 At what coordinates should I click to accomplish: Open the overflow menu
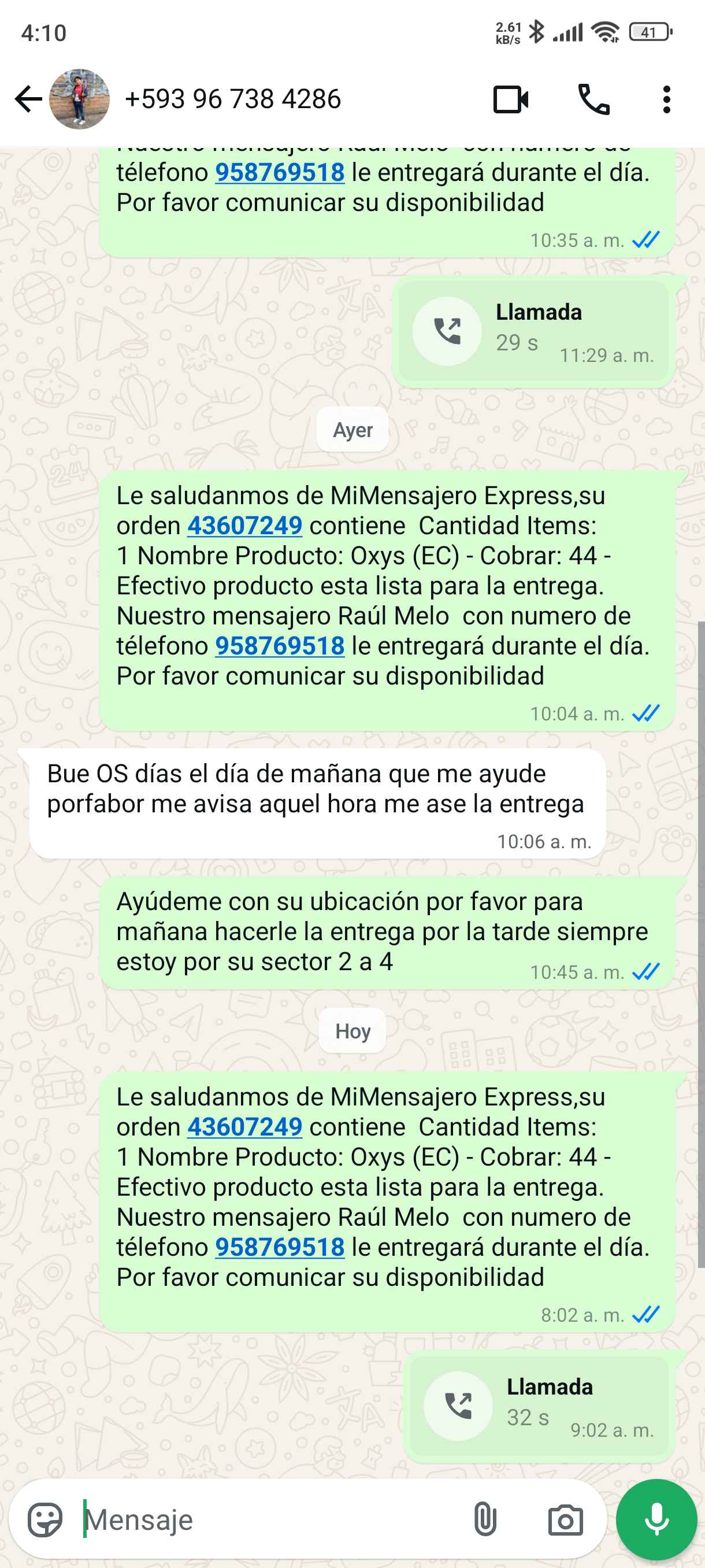coord(667,99)
